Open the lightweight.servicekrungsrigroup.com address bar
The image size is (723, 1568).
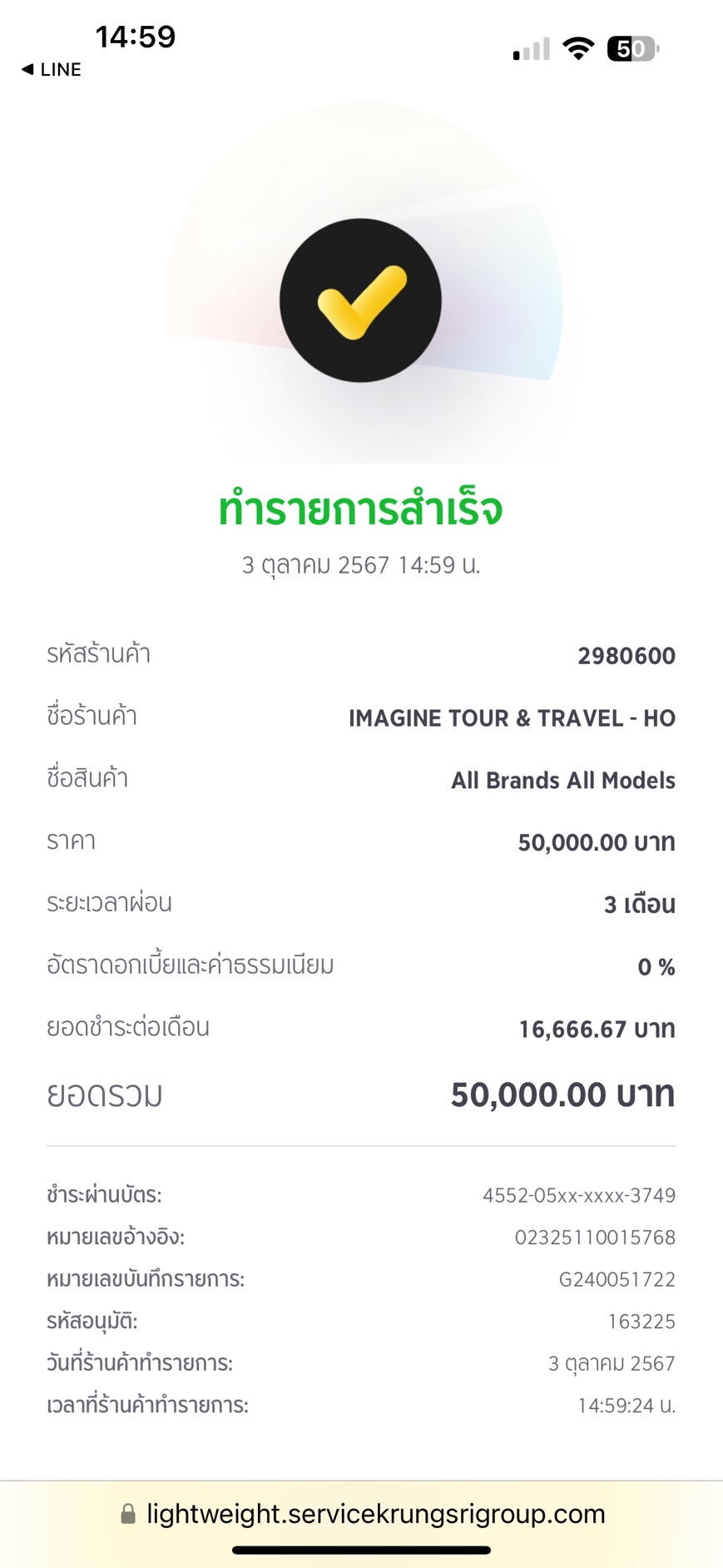(363, 1514)
